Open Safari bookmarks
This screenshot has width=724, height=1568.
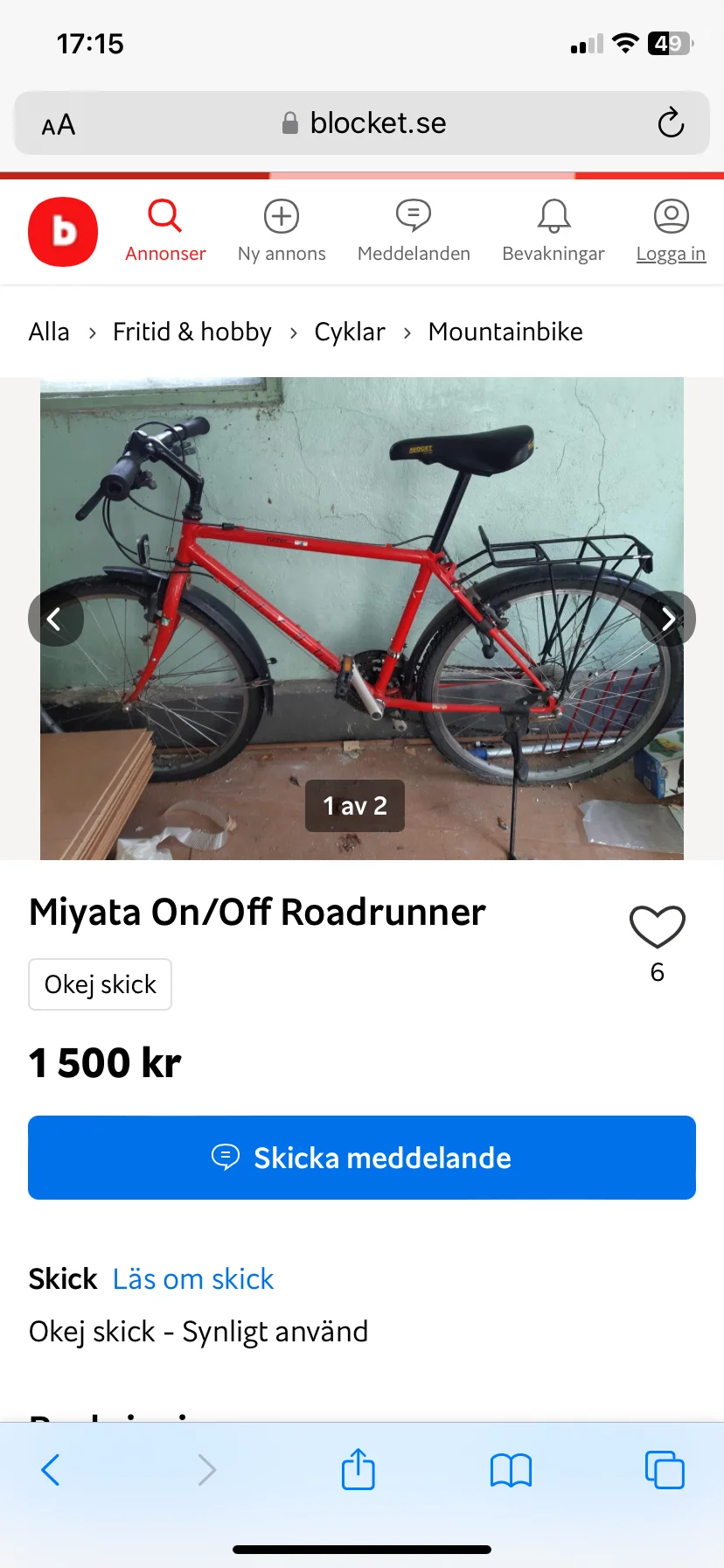click(512, 1470)
